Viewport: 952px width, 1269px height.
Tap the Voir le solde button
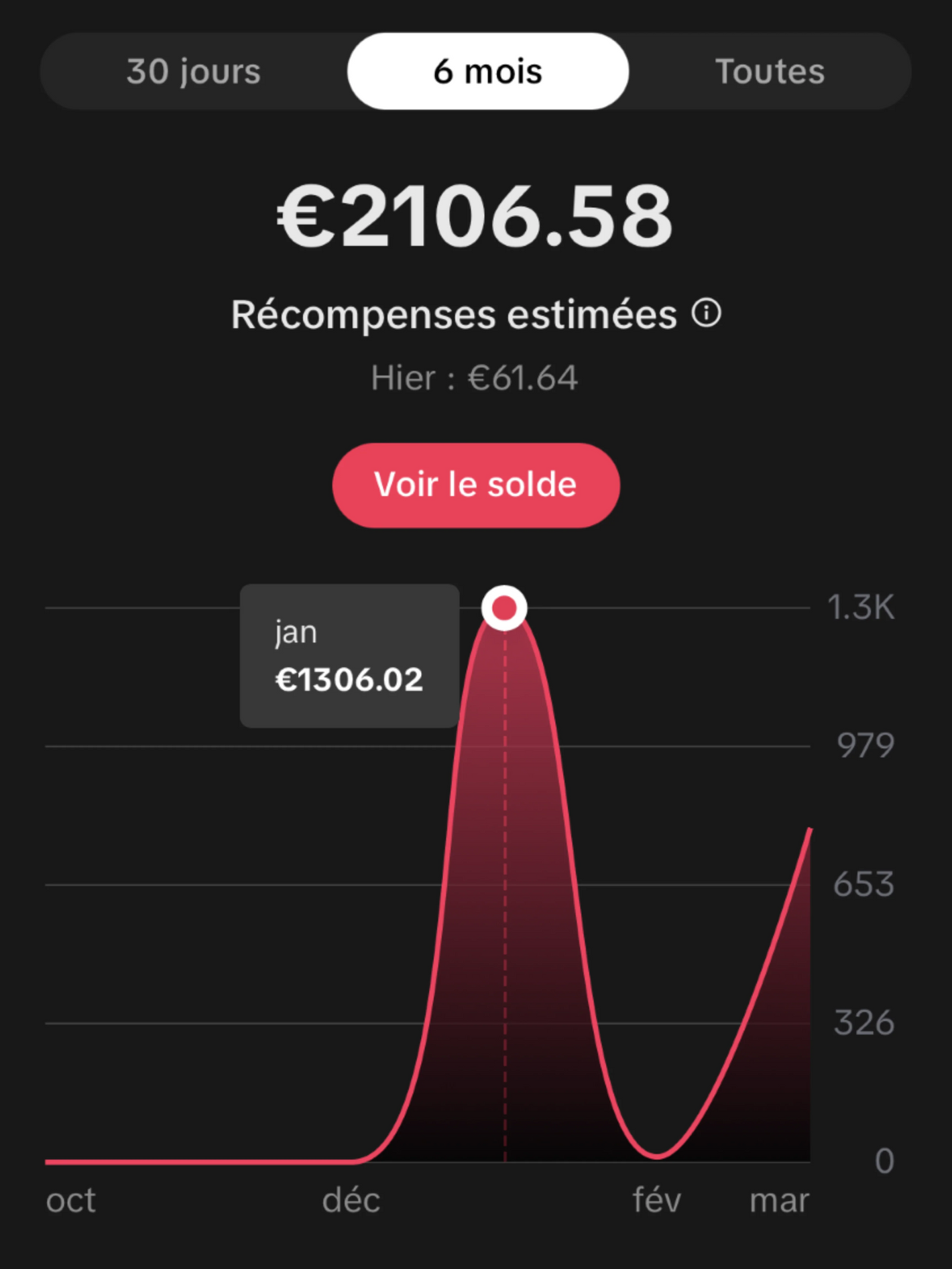(x=475, y=485)
